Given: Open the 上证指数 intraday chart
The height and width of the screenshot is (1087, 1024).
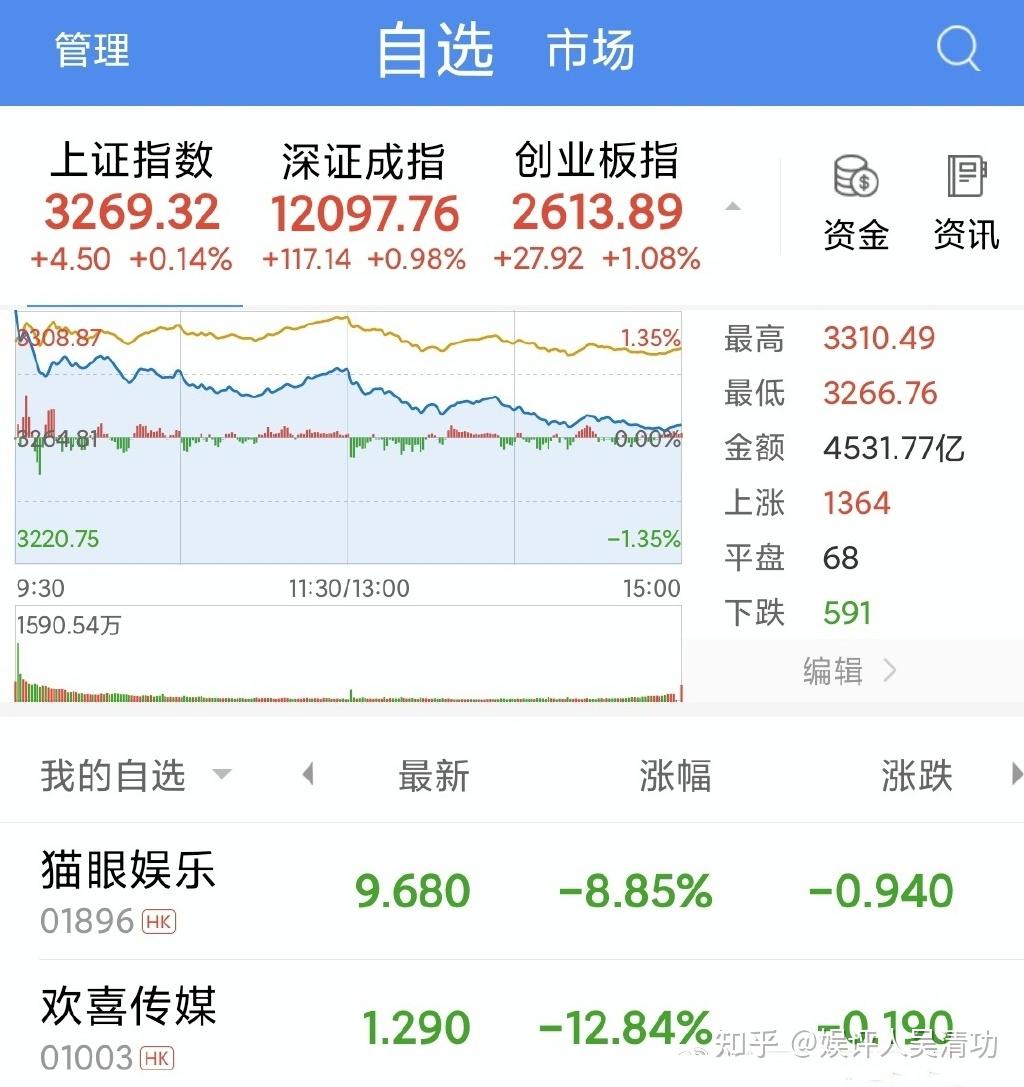Looking at the screenshot, I should coord(348,440).
